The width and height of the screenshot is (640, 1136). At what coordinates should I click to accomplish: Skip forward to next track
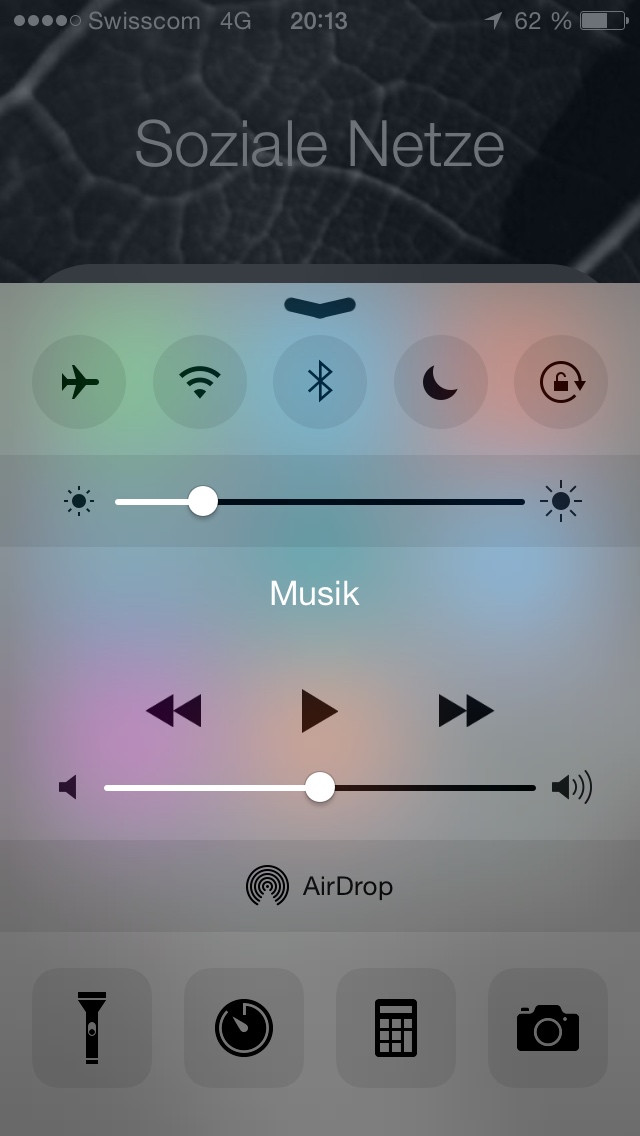pos(466,711)
